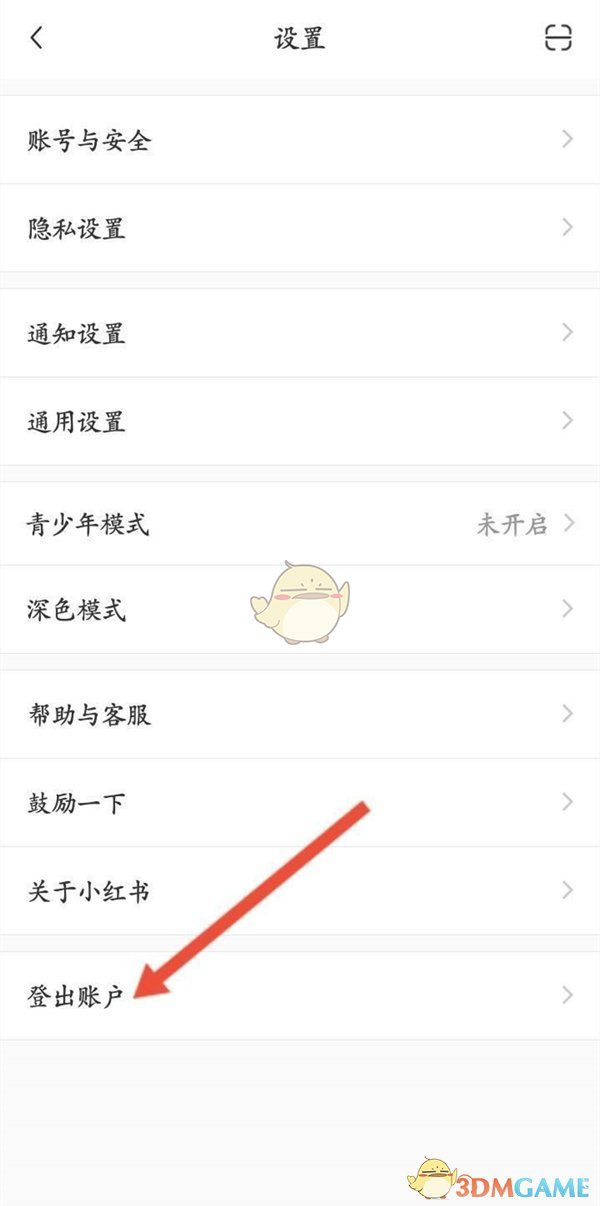The image size is (600, 1206).
Task: Go back from the 设置 page
Action: coord(37,39)
